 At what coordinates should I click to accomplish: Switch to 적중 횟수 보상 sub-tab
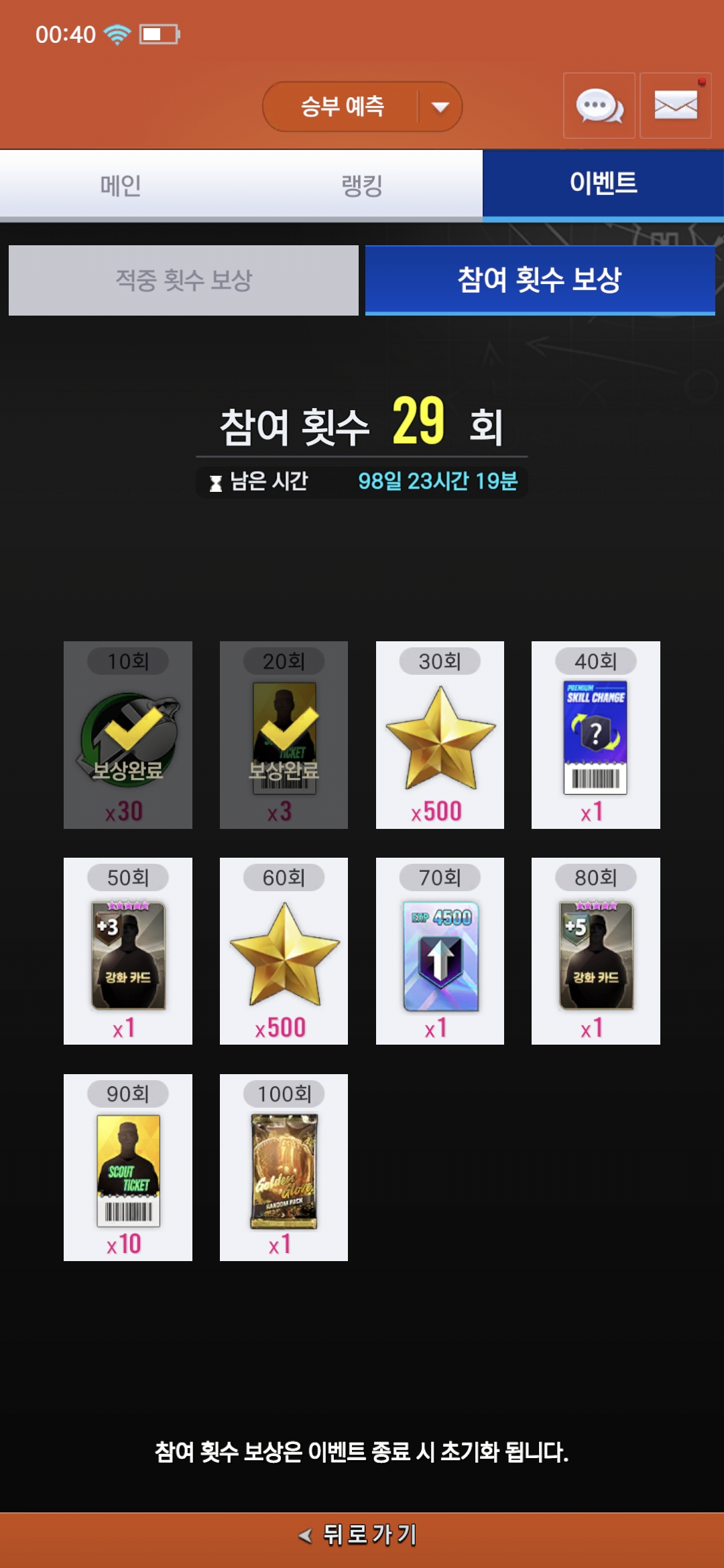pyautogui.click(x=184, y=280)
